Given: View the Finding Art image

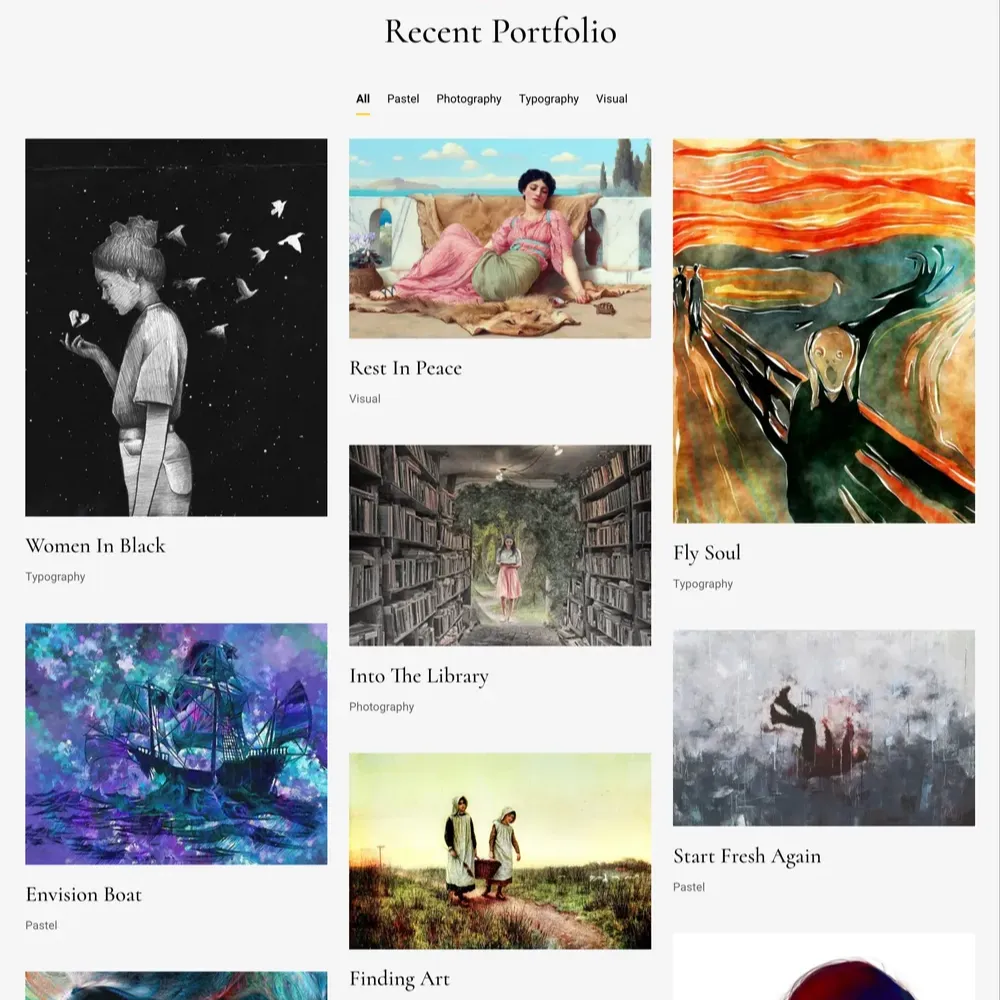Looking at the screenshot, I should [x=500, y=850].
